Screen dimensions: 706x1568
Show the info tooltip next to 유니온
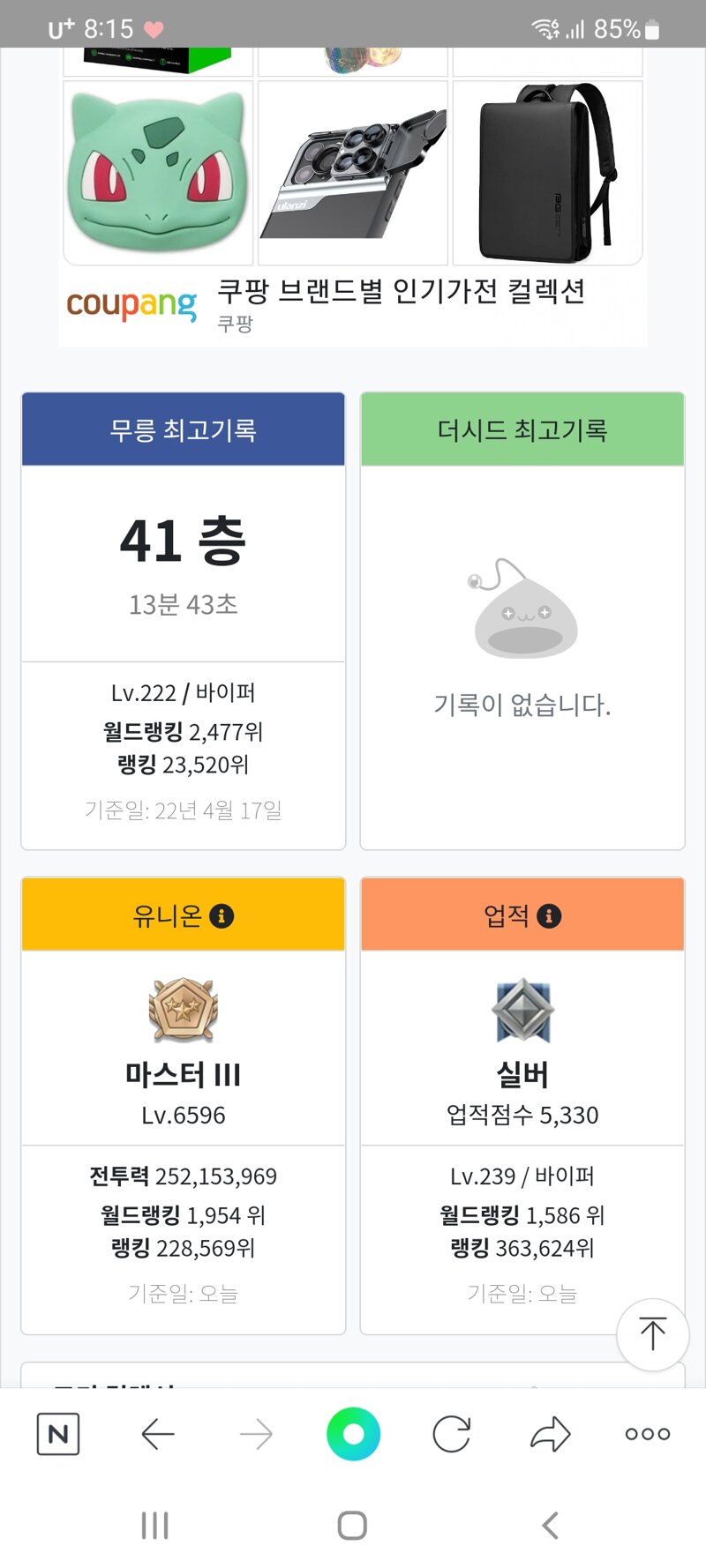222,915
